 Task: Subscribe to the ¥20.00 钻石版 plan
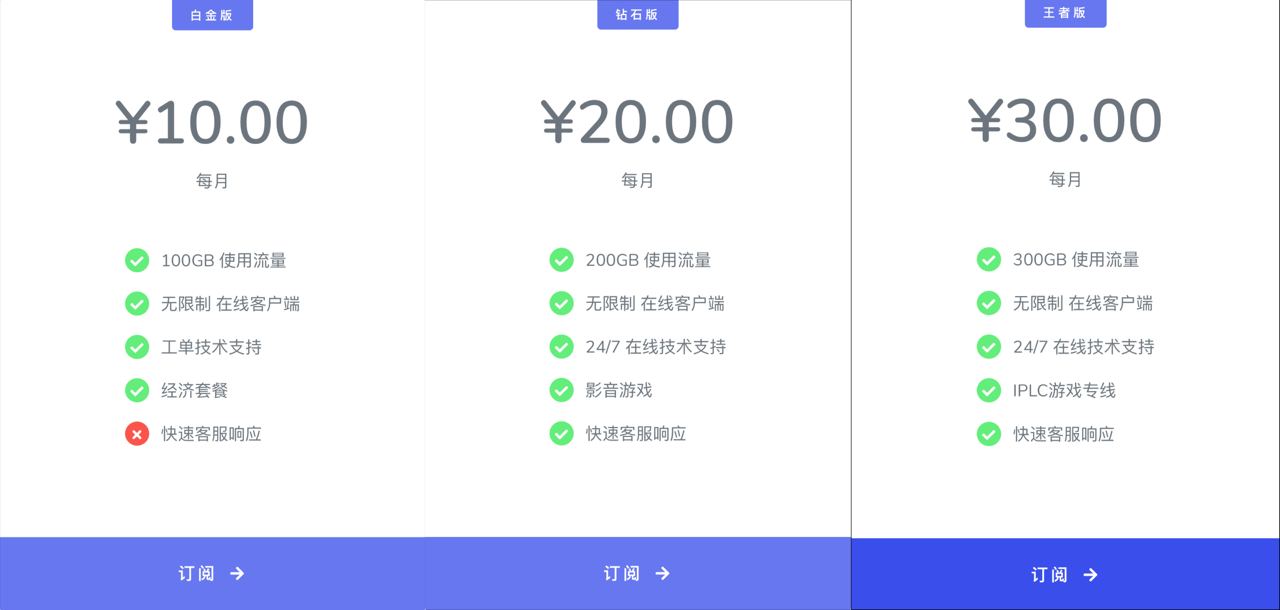(x=637, y=573)
